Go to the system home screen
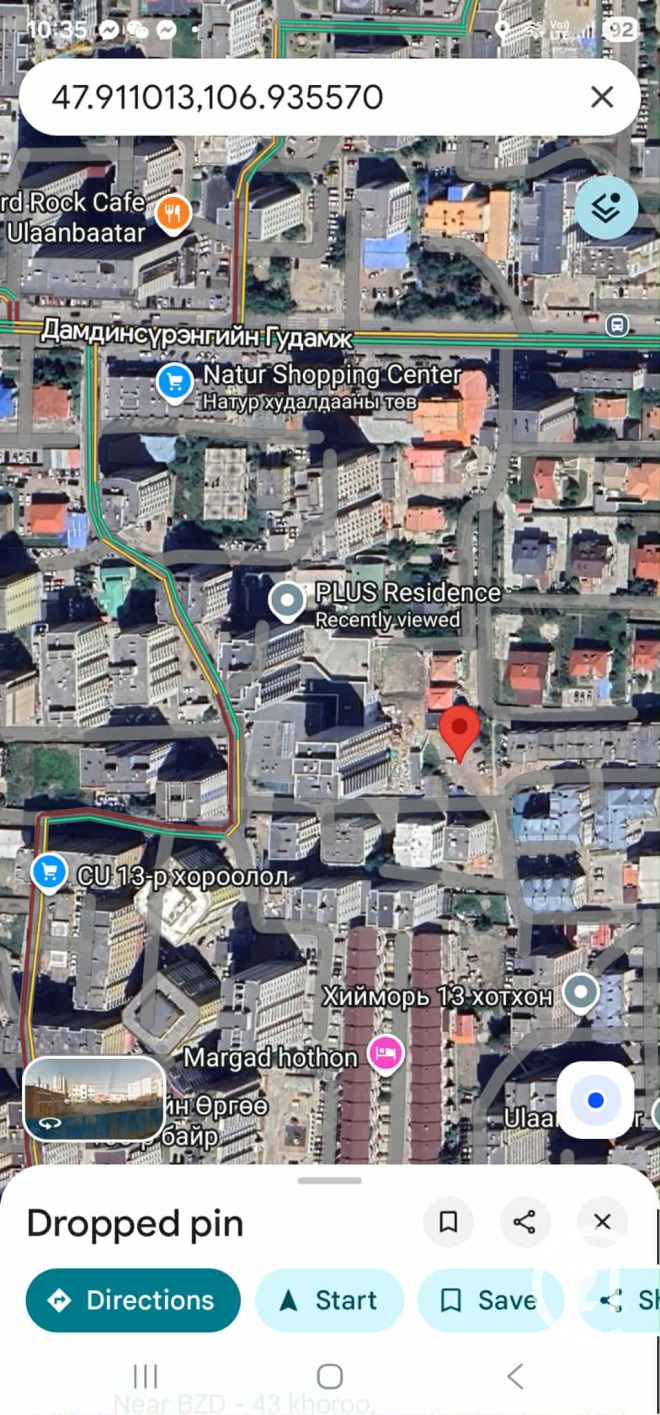This screenshot has height=1415, width=660. coord(329,1376)
